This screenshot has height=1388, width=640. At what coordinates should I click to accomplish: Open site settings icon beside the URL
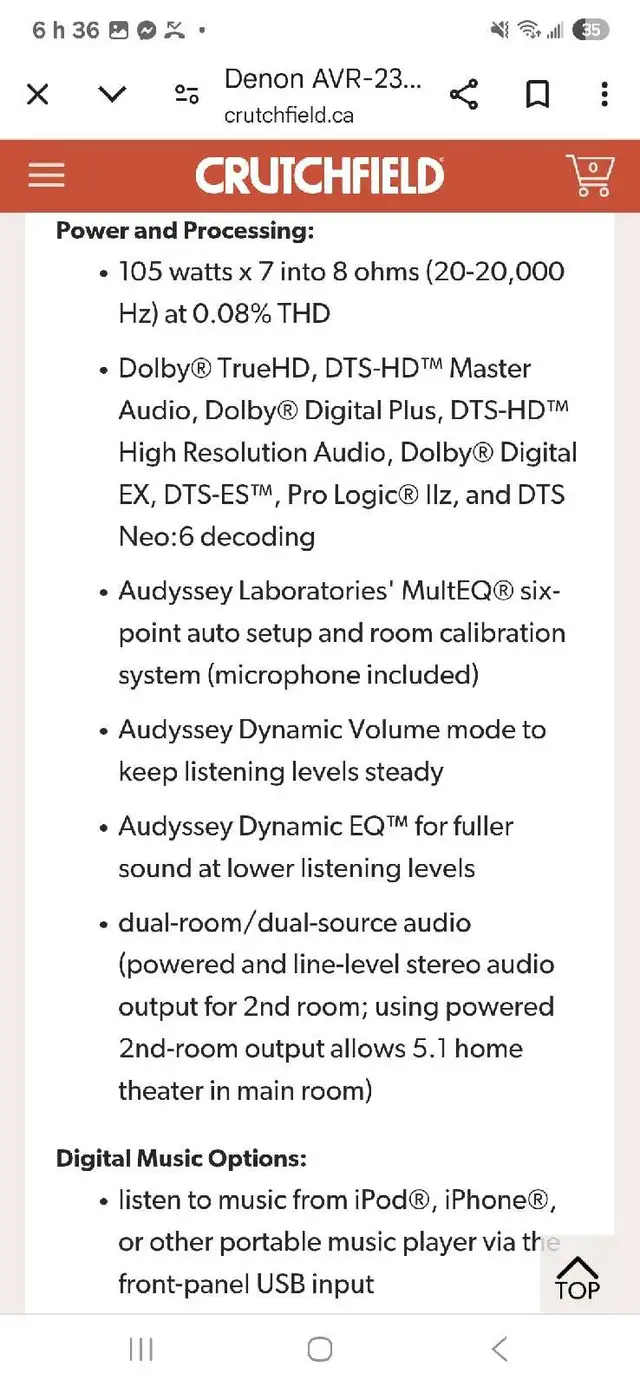(x=186, y=95)
